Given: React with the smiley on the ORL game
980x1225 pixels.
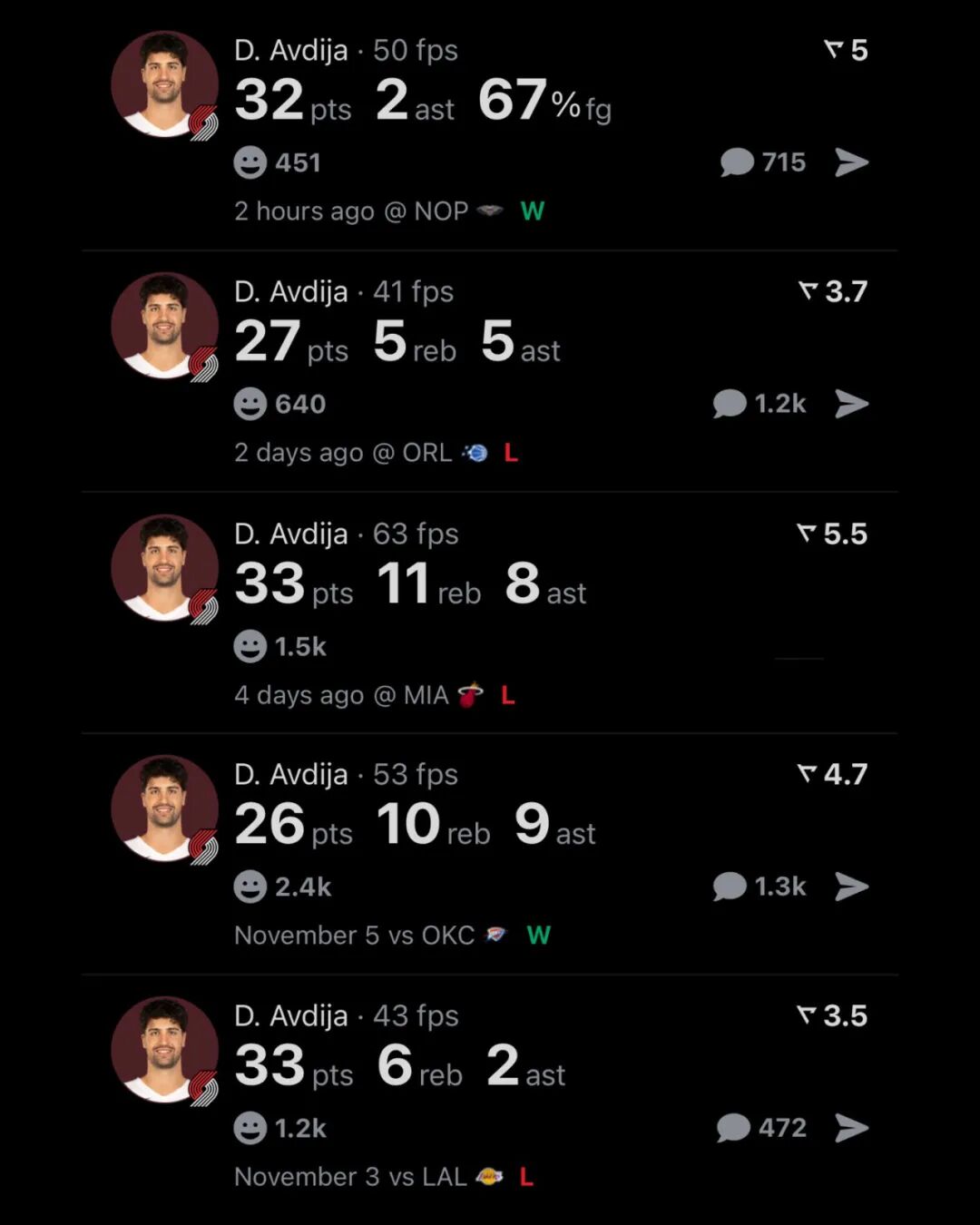Looking at the screenshot, I should pyautogui.click(x=250, y=404).
